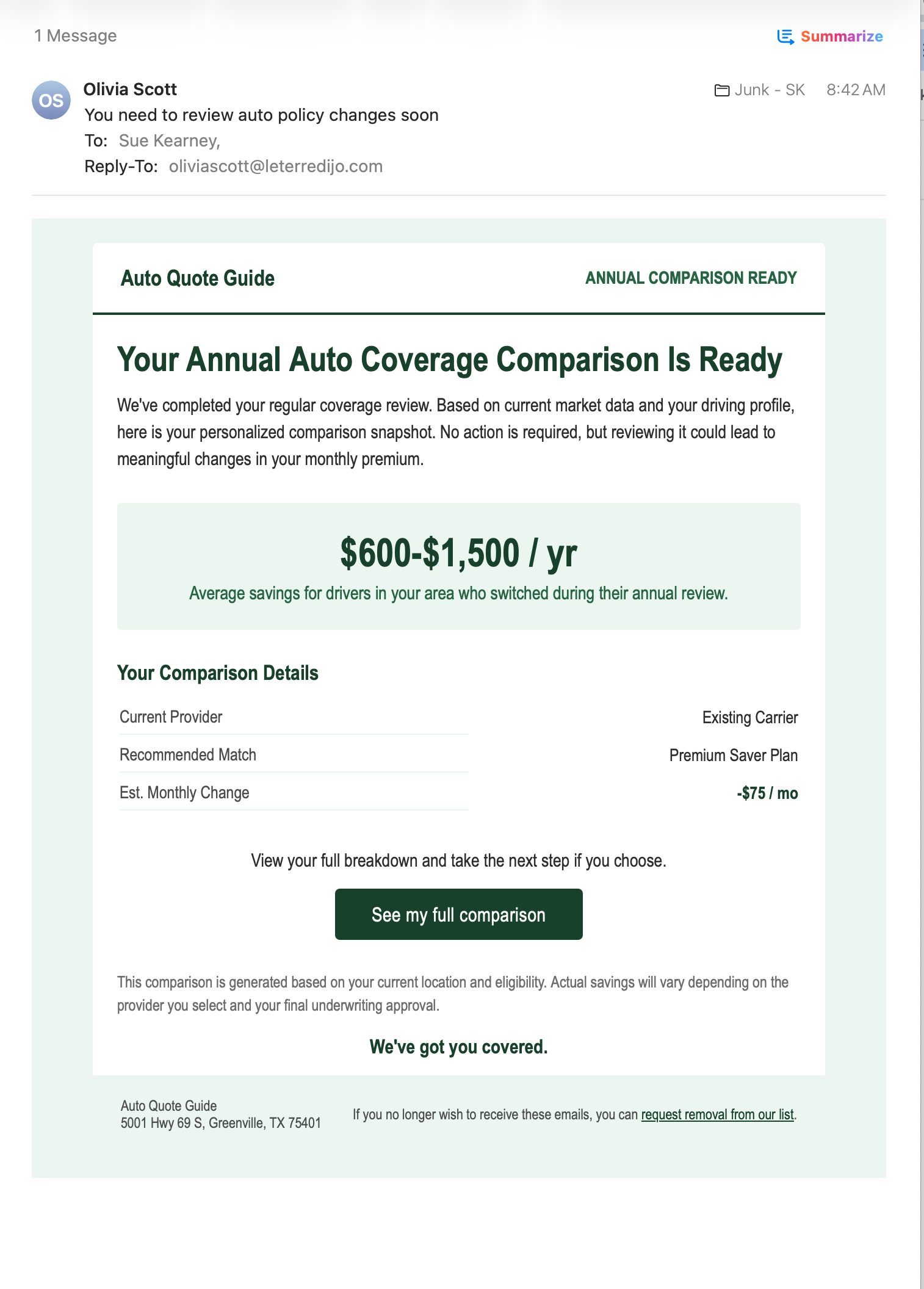
Task: Select the recipient Sue Kearney
Action: (169, 140)
